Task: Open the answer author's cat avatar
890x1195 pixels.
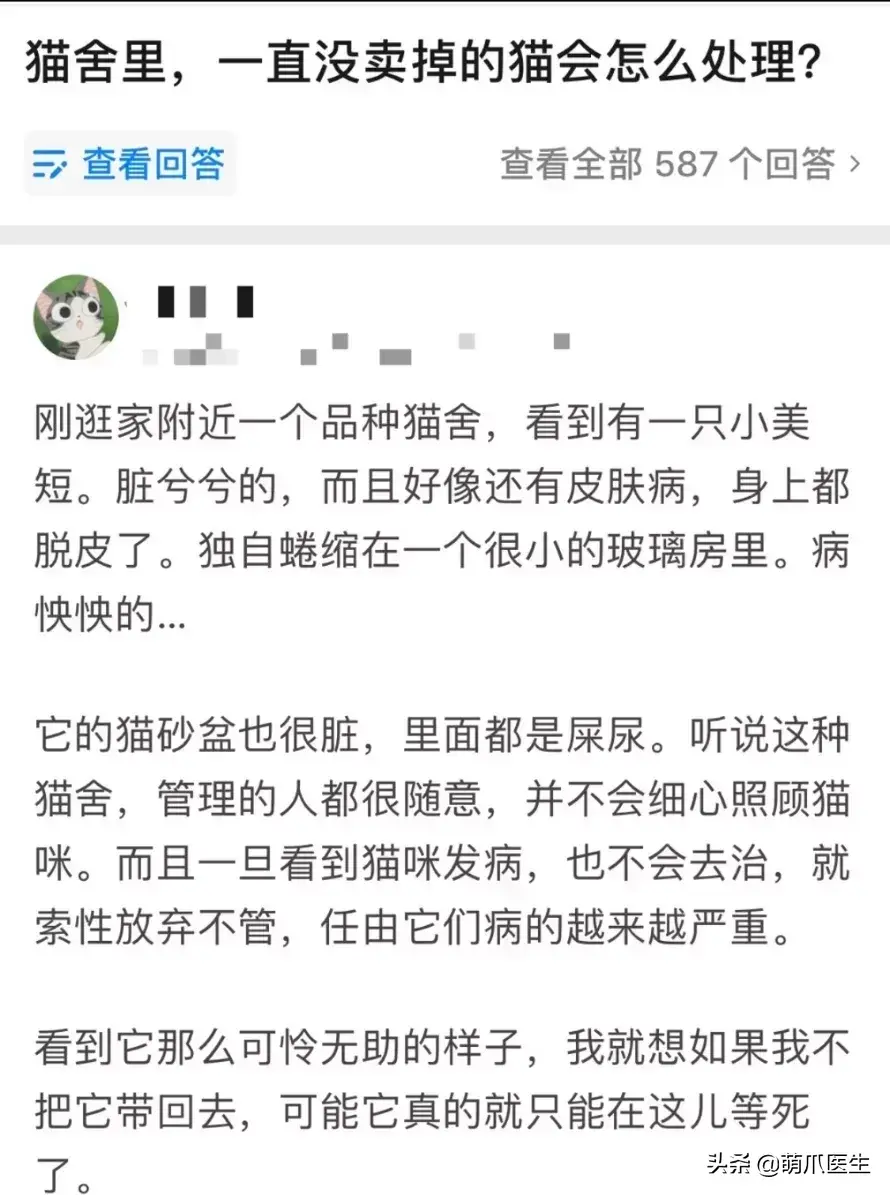Action: [x=76, y=317]
